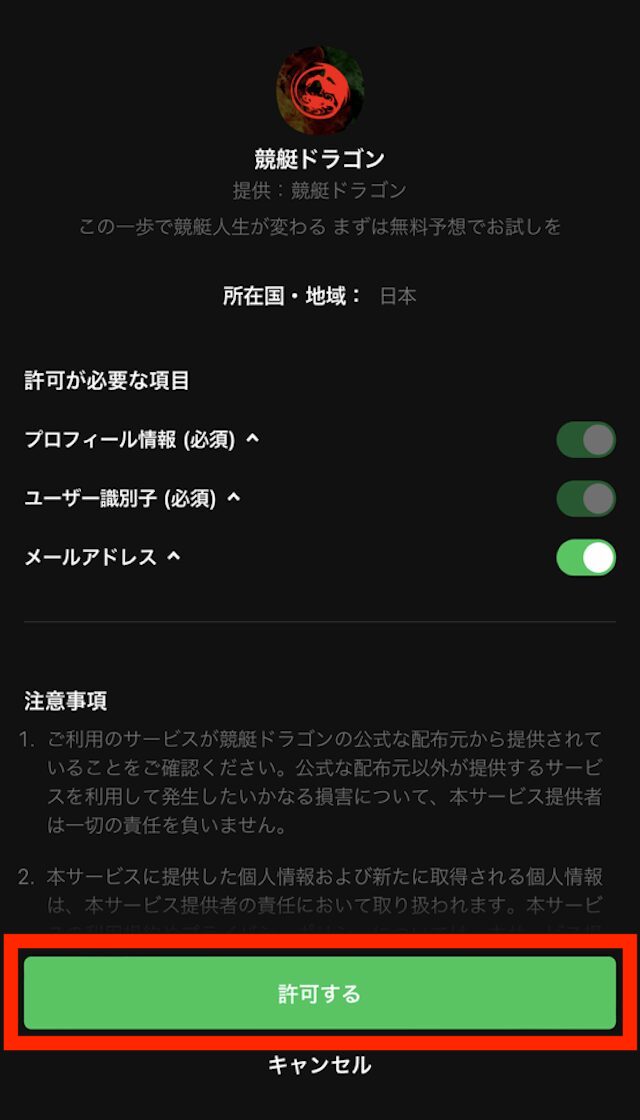Image resolution: width=640 pixels, height=1120 pixels.
Task: Tap the 許可する button
Action: pos(320,993)
